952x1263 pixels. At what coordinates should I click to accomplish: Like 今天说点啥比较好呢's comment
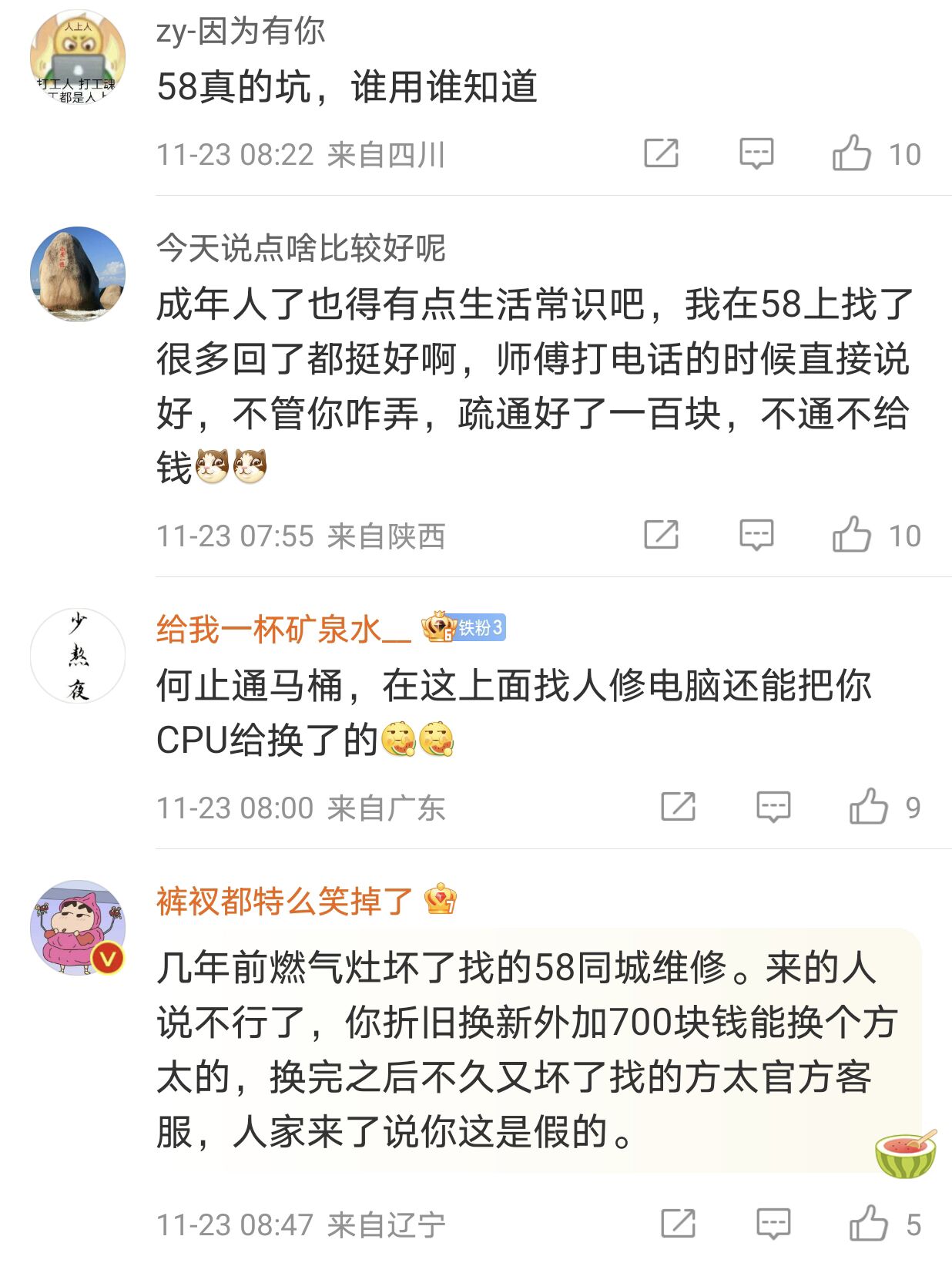point(851,535)
